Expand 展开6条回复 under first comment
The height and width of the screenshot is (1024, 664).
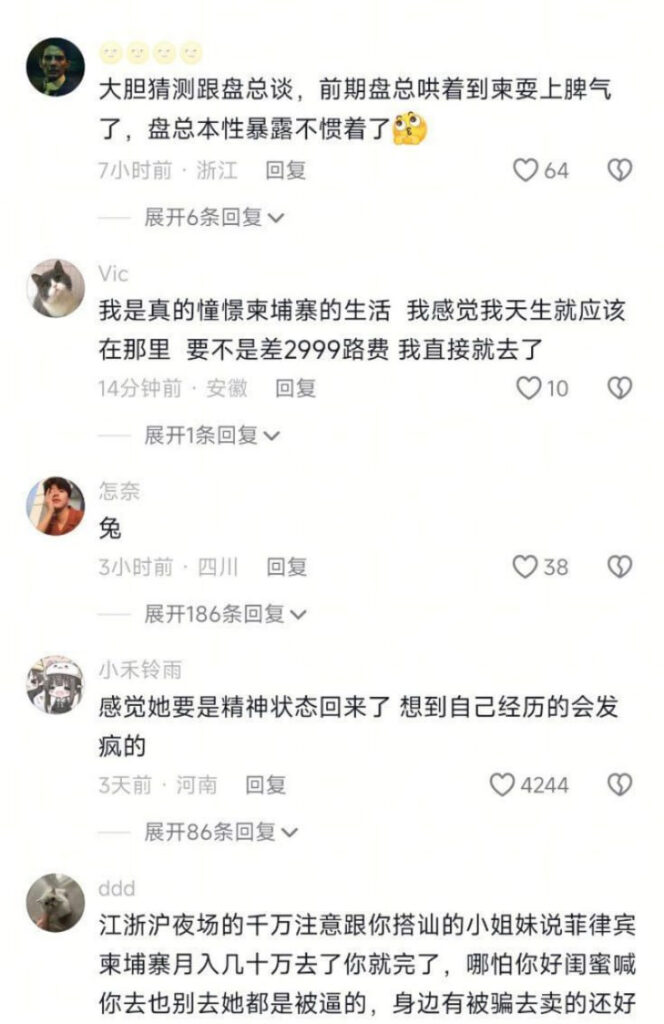point(213,217)
